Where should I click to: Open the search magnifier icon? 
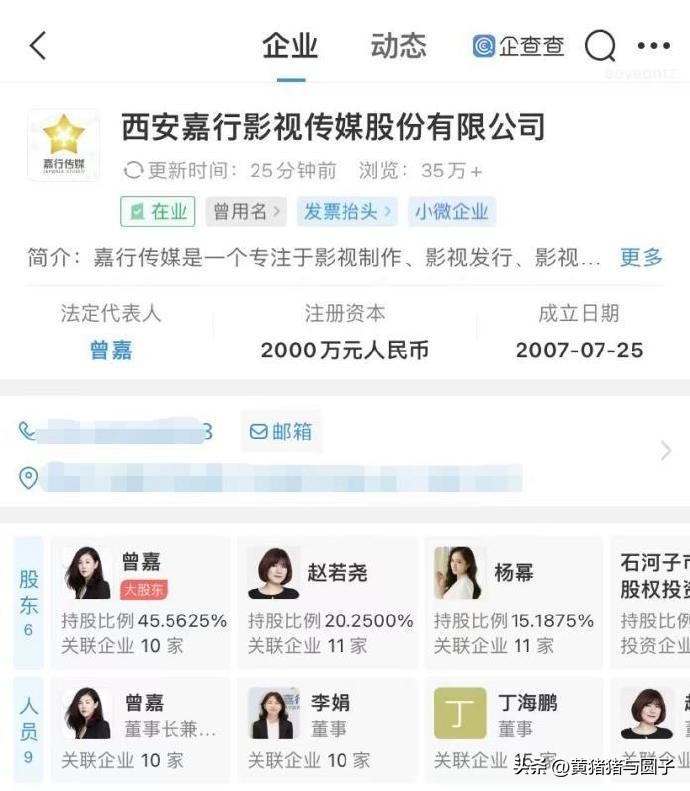click(x=600, y=46)
